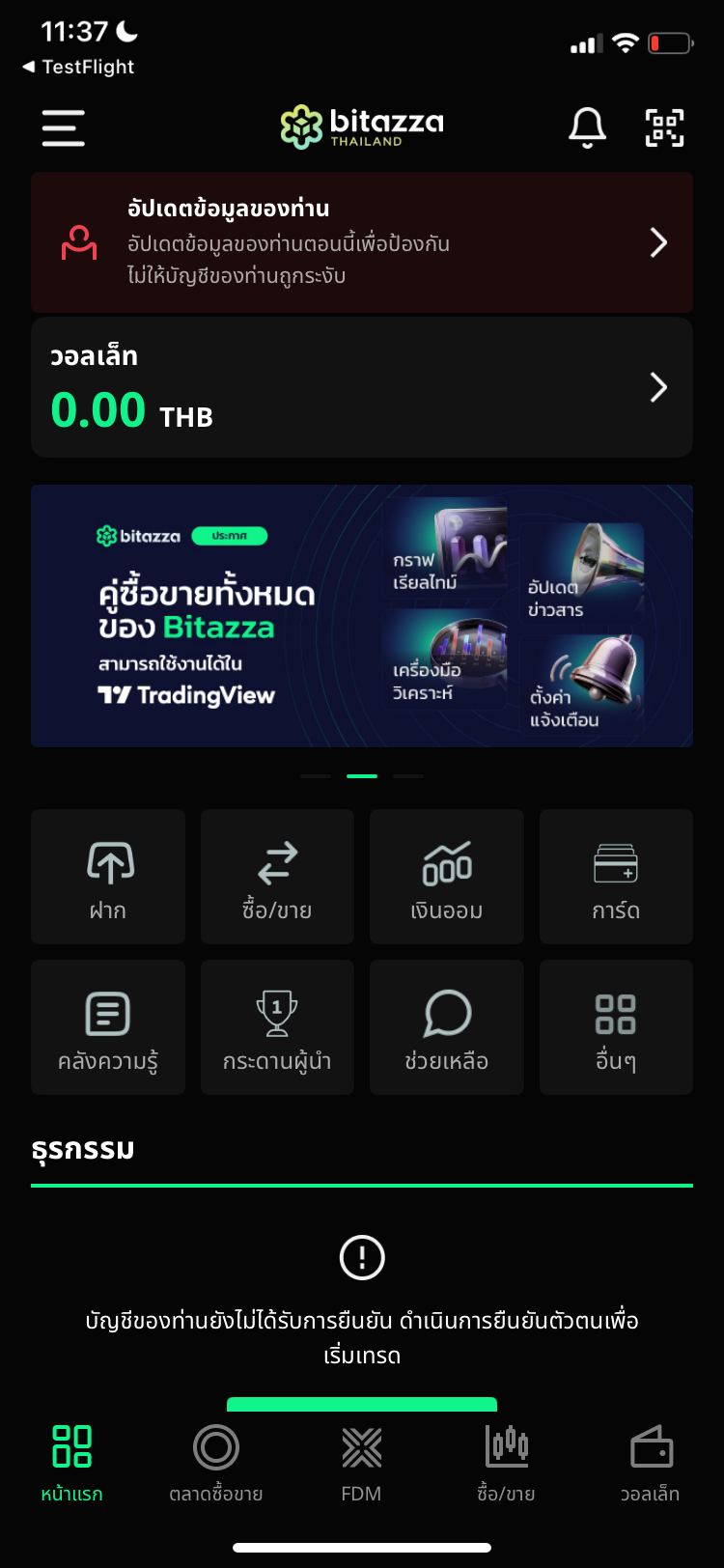Open the QR code scanner

(x=664, y=127)
